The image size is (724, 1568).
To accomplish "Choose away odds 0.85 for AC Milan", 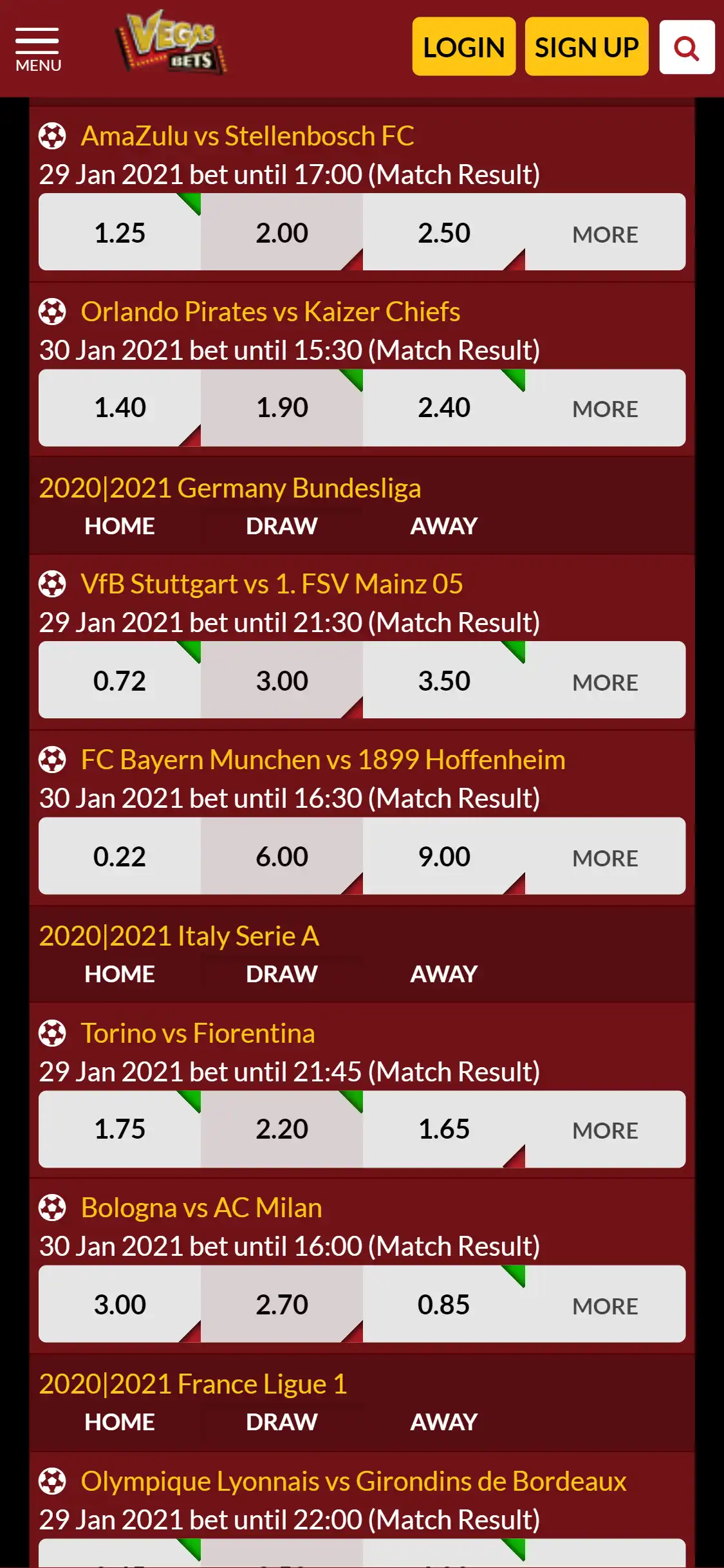I will (x=444, y=1305).
